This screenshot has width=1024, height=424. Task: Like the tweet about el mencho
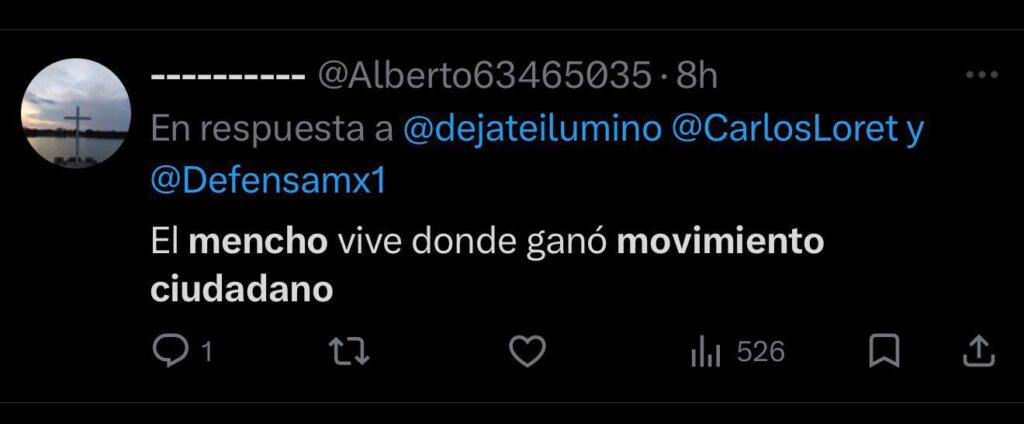[x=527, y=351]
